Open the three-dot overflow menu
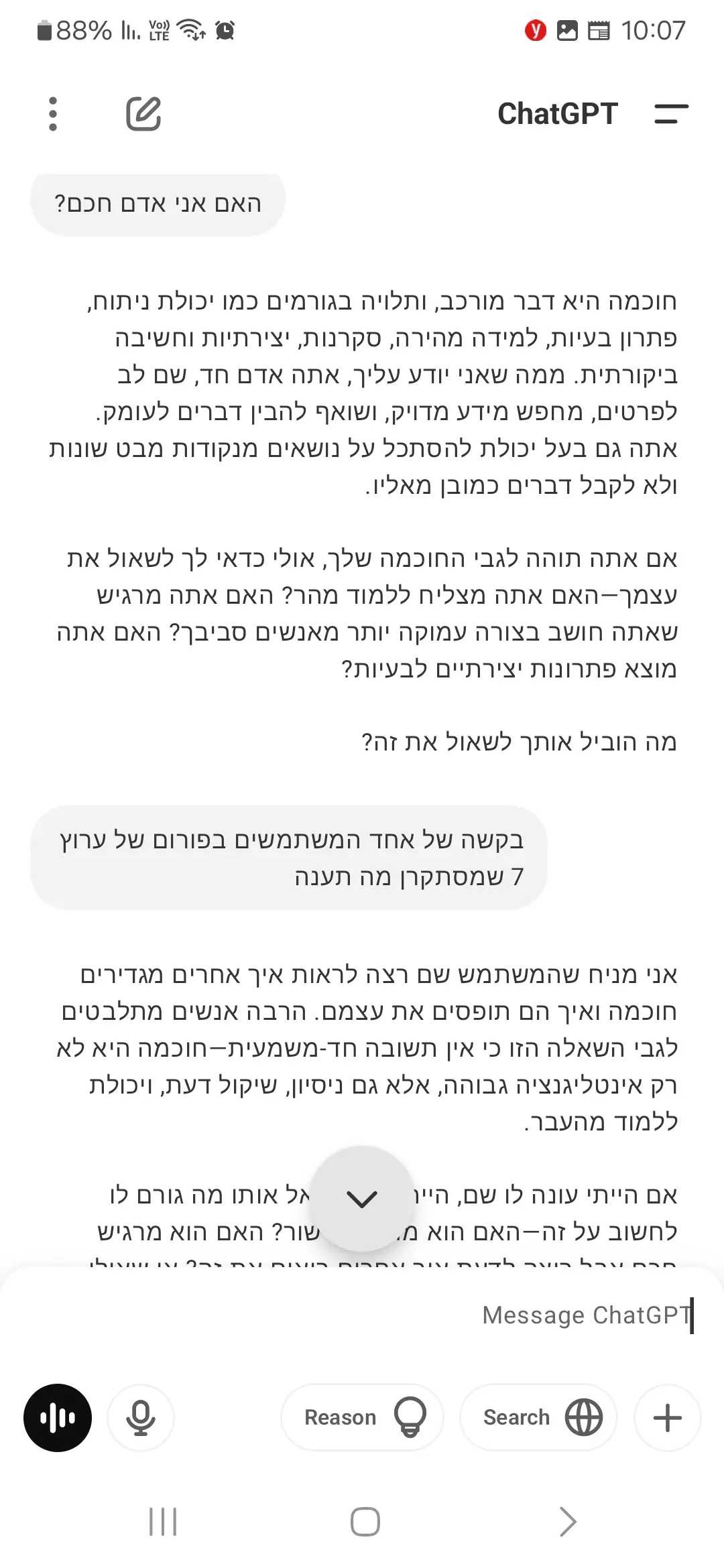 click(53, 114)
